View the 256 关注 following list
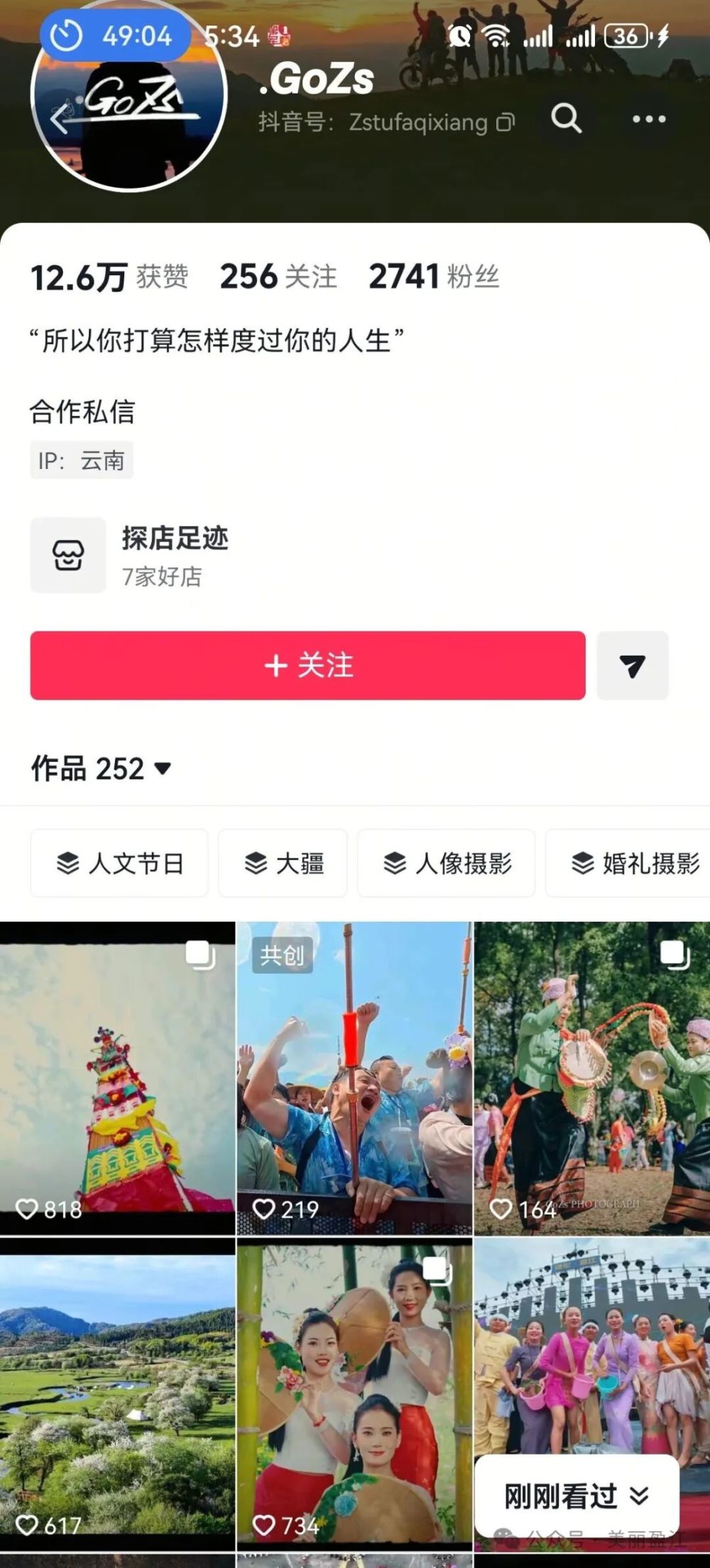The image size is (710, 1568). 278,277
